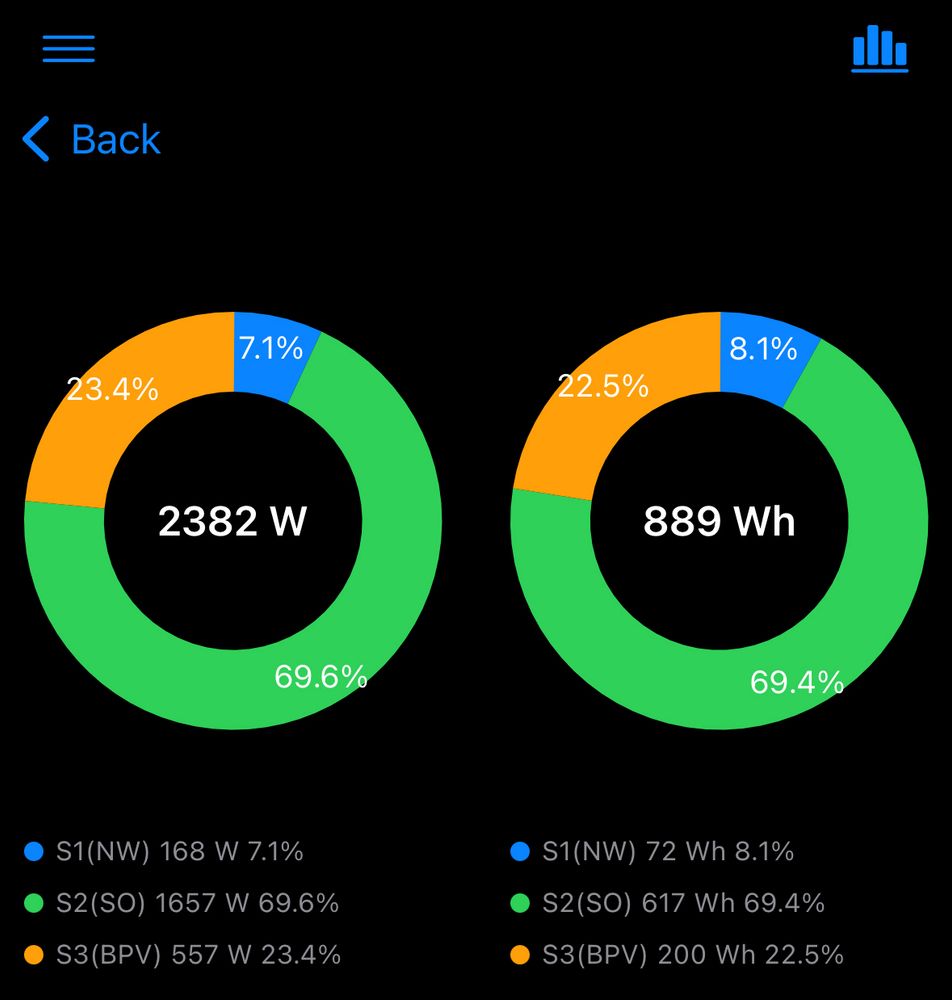This screenshot has height=1000, width=952.
Task: Open the hamburger menu
Action: (x=69, y=49)
